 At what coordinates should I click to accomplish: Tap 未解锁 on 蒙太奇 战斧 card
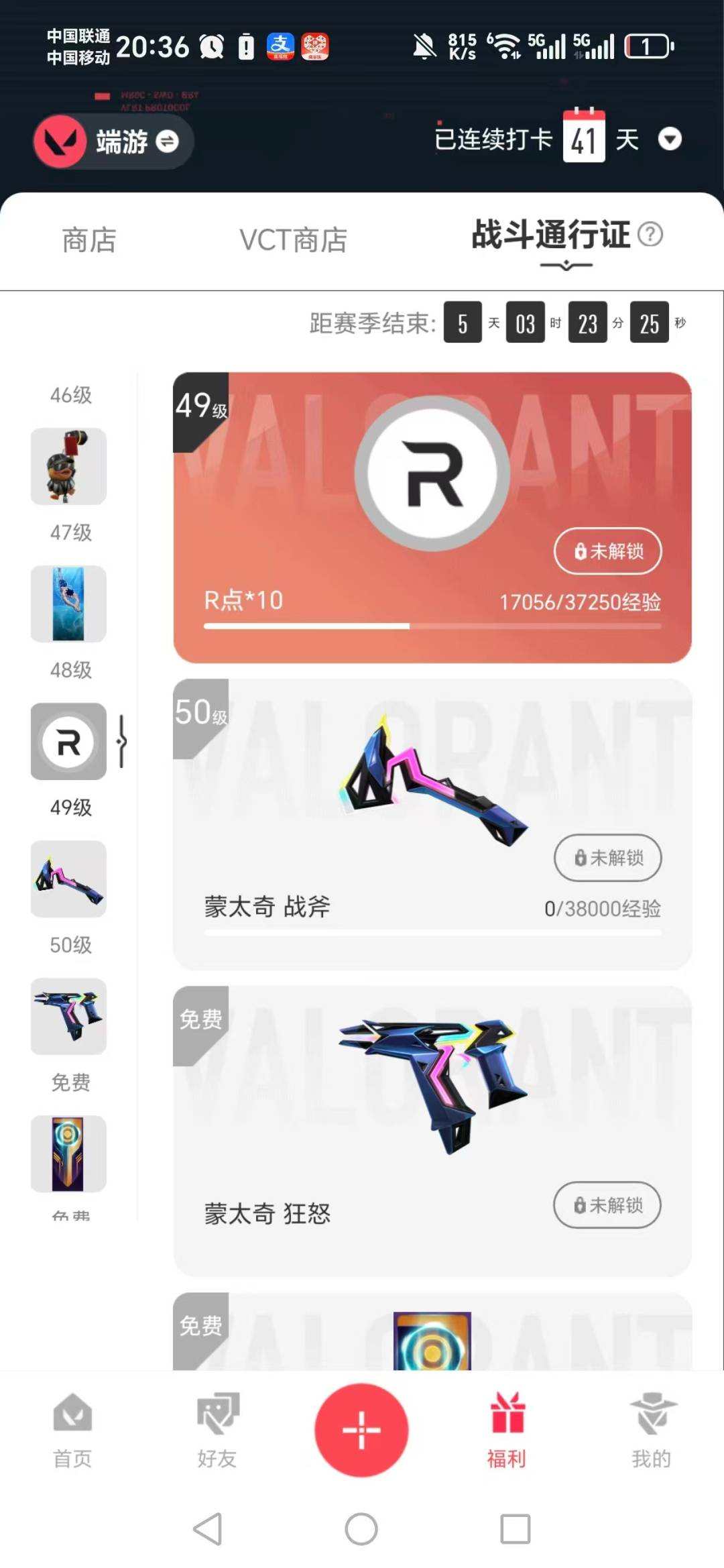tap(607, 858)
